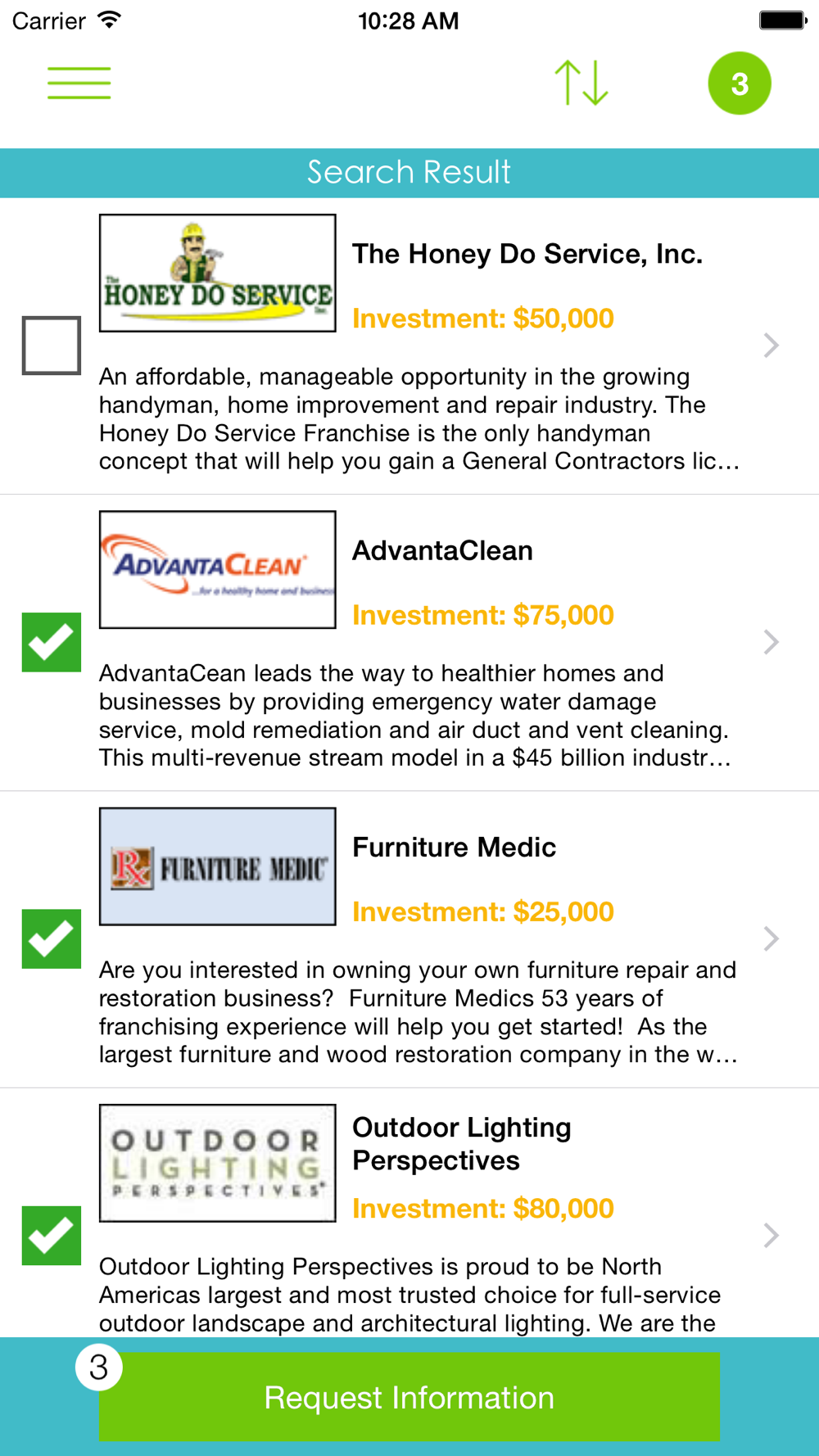Uncheck the AdvantaClean checkbox
The width and height of the screenshot is (819, 1456).
point(52,642)
